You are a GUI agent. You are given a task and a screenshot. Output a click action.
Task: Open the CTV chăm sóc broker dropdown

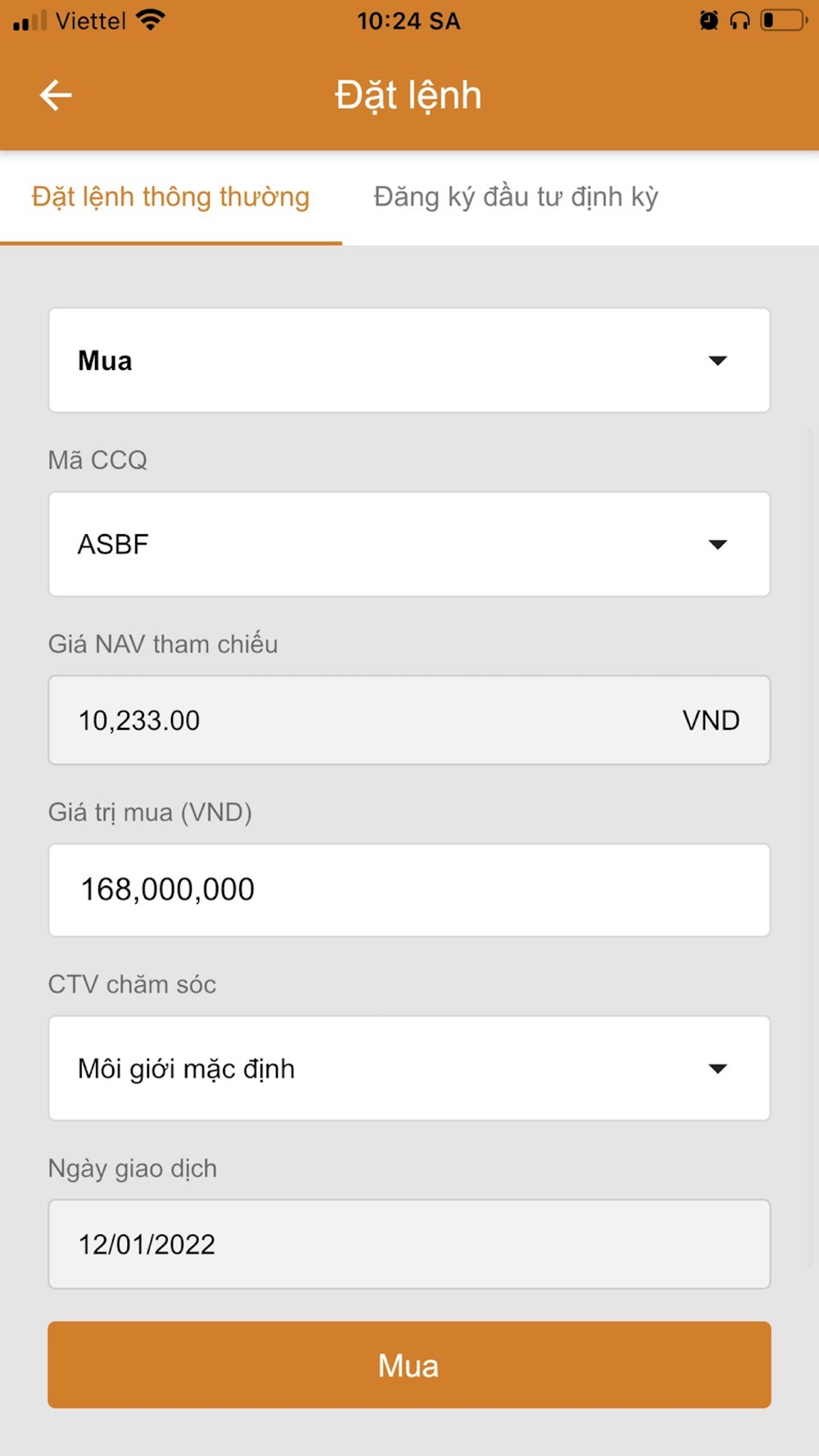409,1068
